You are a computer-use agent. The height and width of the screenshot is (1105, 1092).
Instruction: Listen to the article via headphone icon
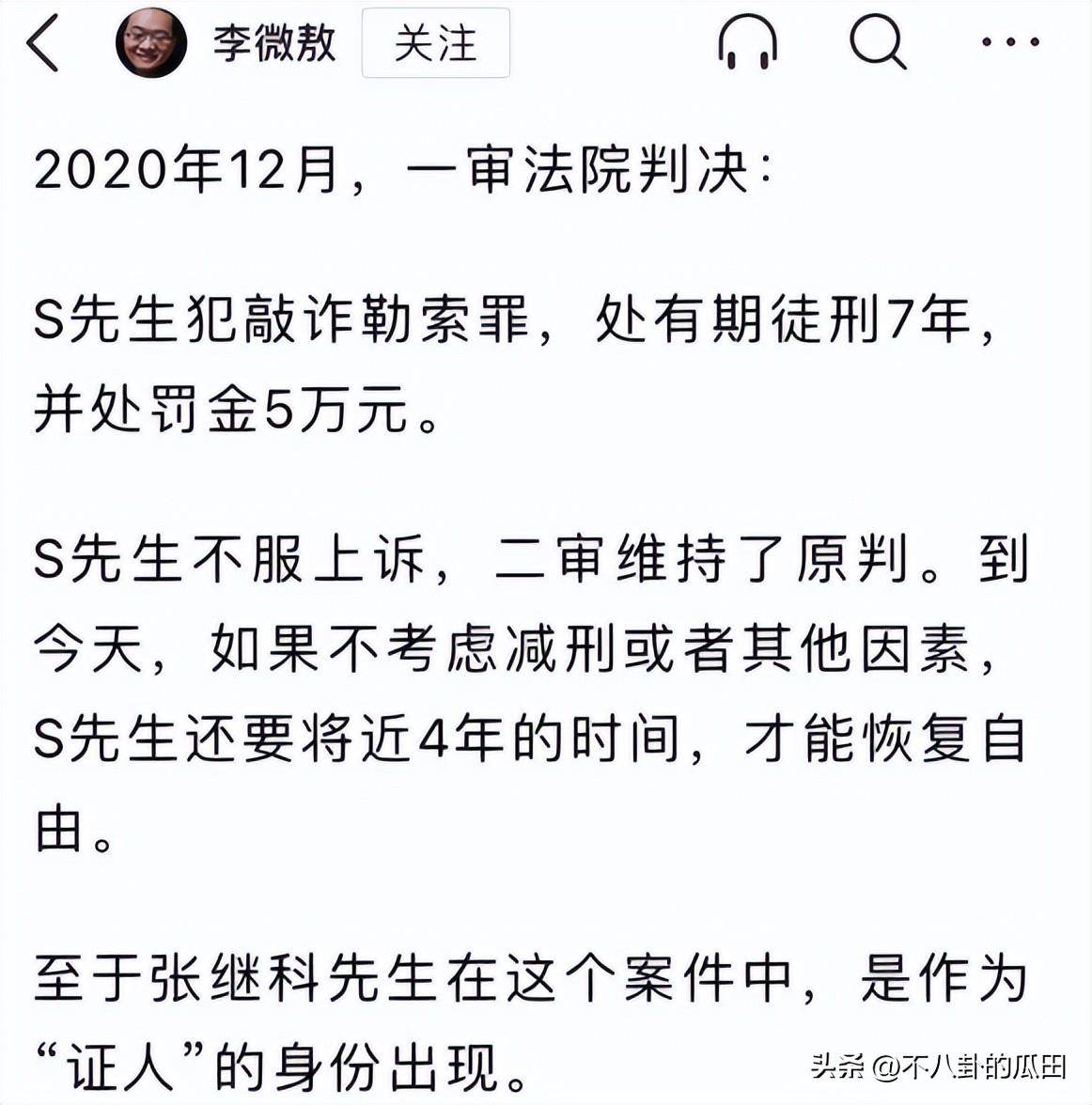tap(747, 43)
